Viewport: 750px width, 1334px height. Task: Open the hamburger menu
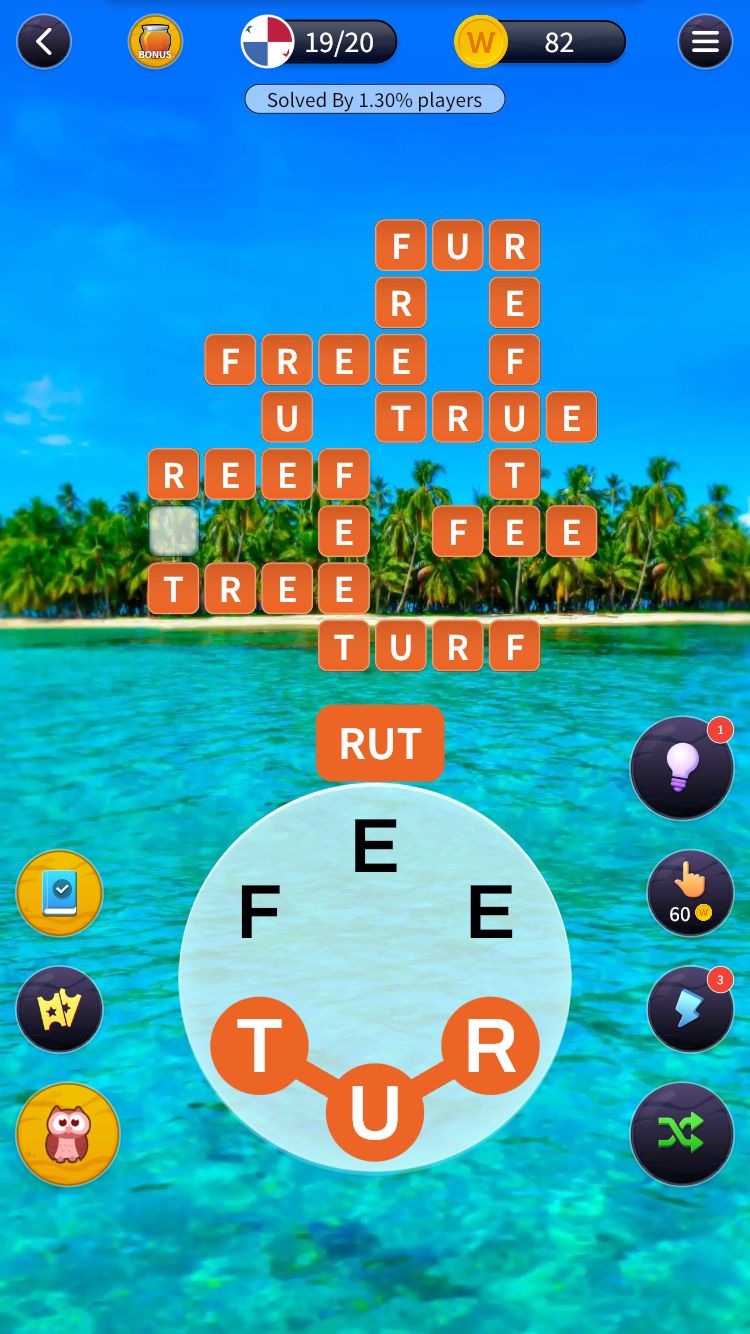[x=705, y=42]
